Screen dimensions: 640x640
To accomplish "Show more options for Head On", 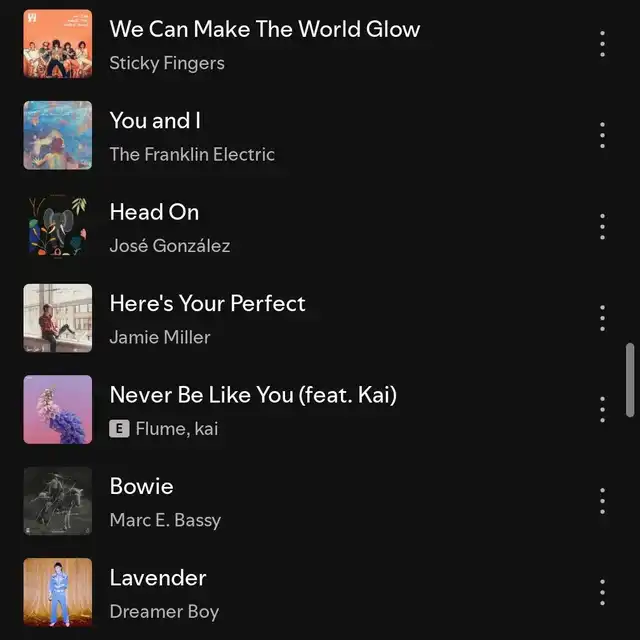I will (602, 227).
